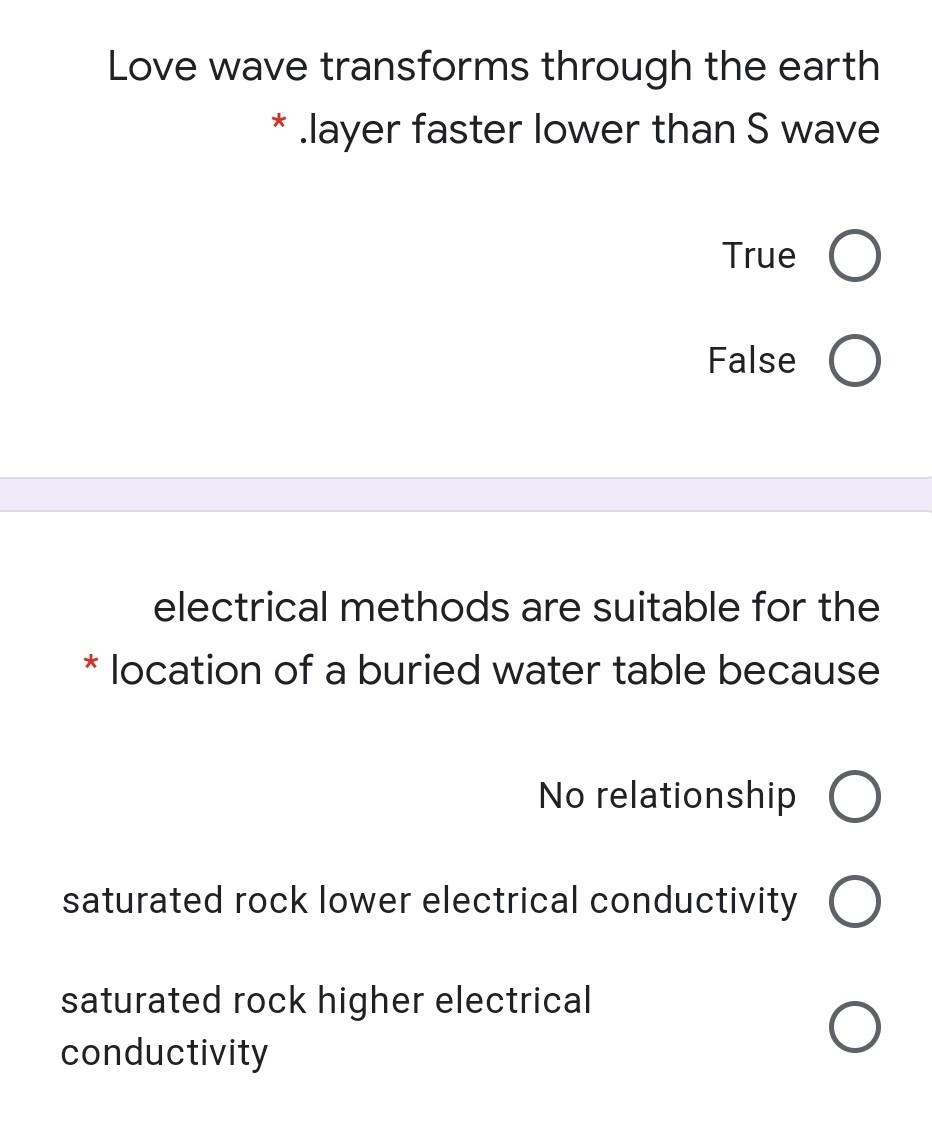Select saturated rock lower electrical conductivity
The height and width of the screenshot is (1135, 932).
[x=854, y=902]
